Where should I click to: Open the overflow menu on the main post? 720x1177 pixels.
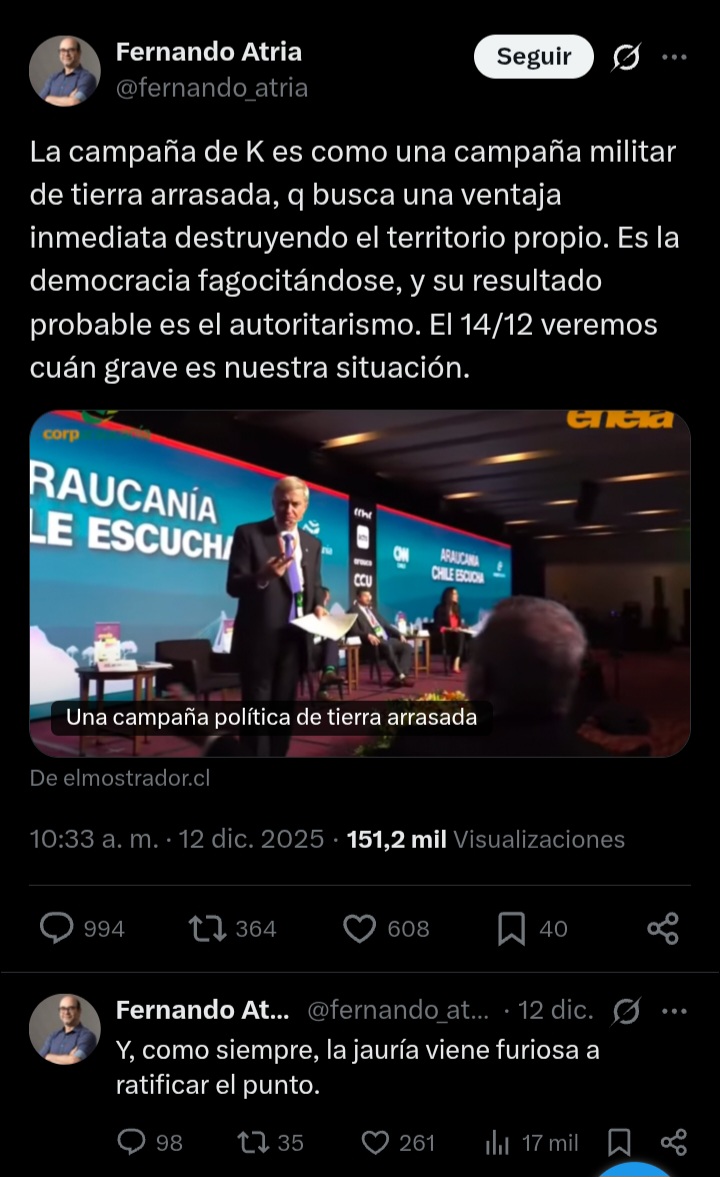pyautogui.click(x=675, y=57)
